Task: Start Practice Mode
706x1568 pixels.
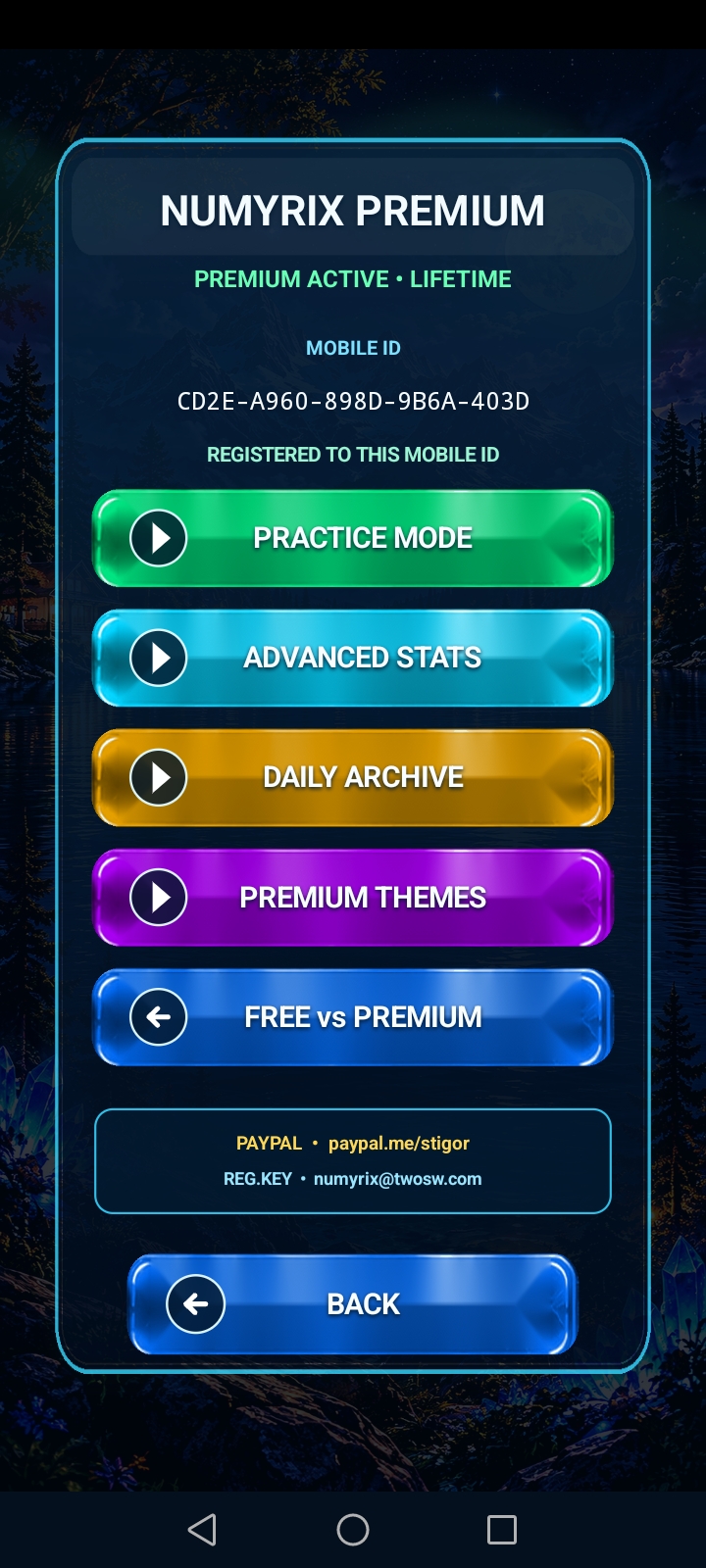Action: (x=353, y=538)
